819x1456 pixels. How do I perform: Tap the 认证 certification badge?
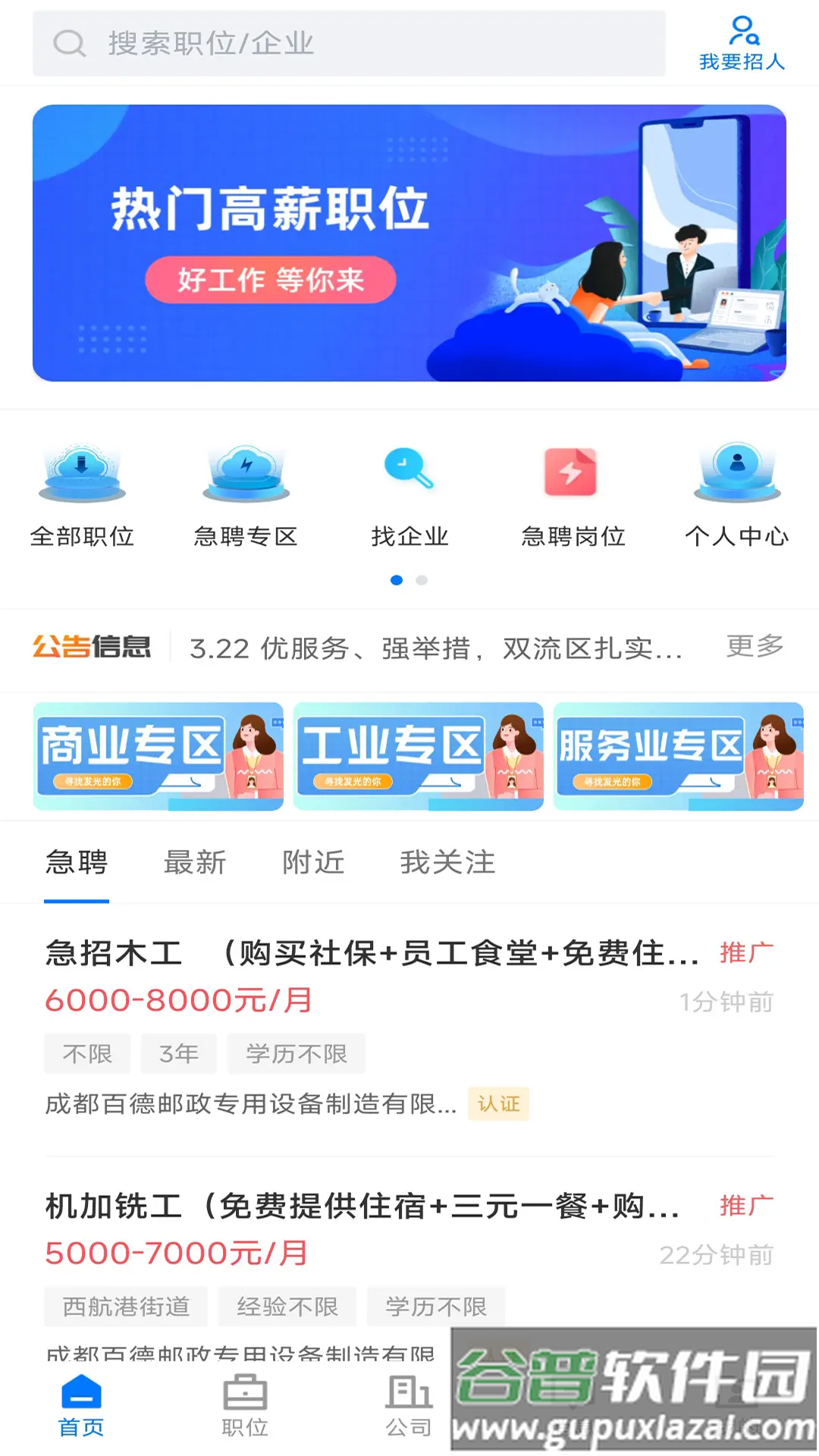click(499, 1105)
